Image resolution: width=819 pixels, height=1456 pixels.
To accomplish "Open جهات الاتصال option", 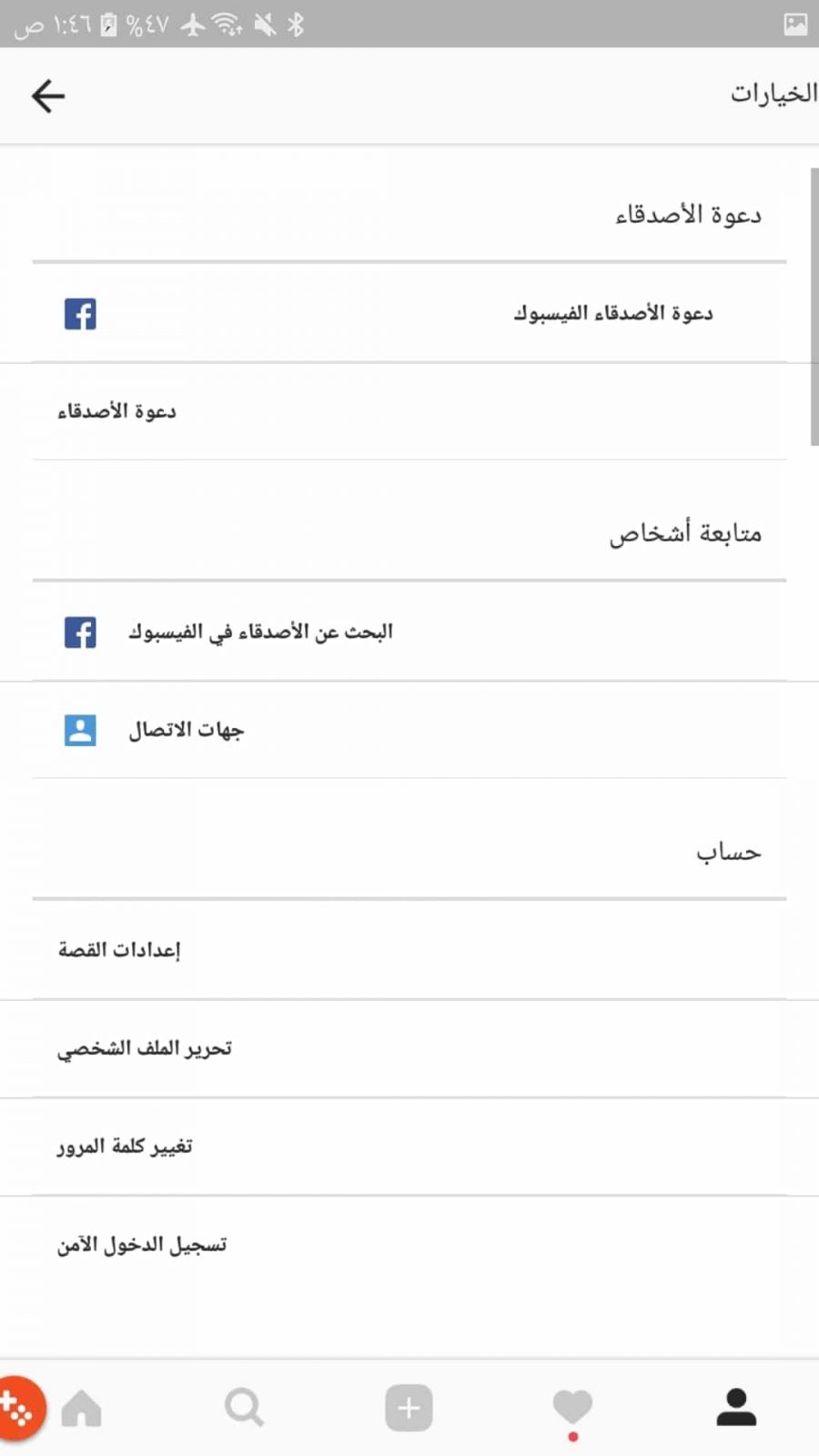I will click(x=409, y=730).
